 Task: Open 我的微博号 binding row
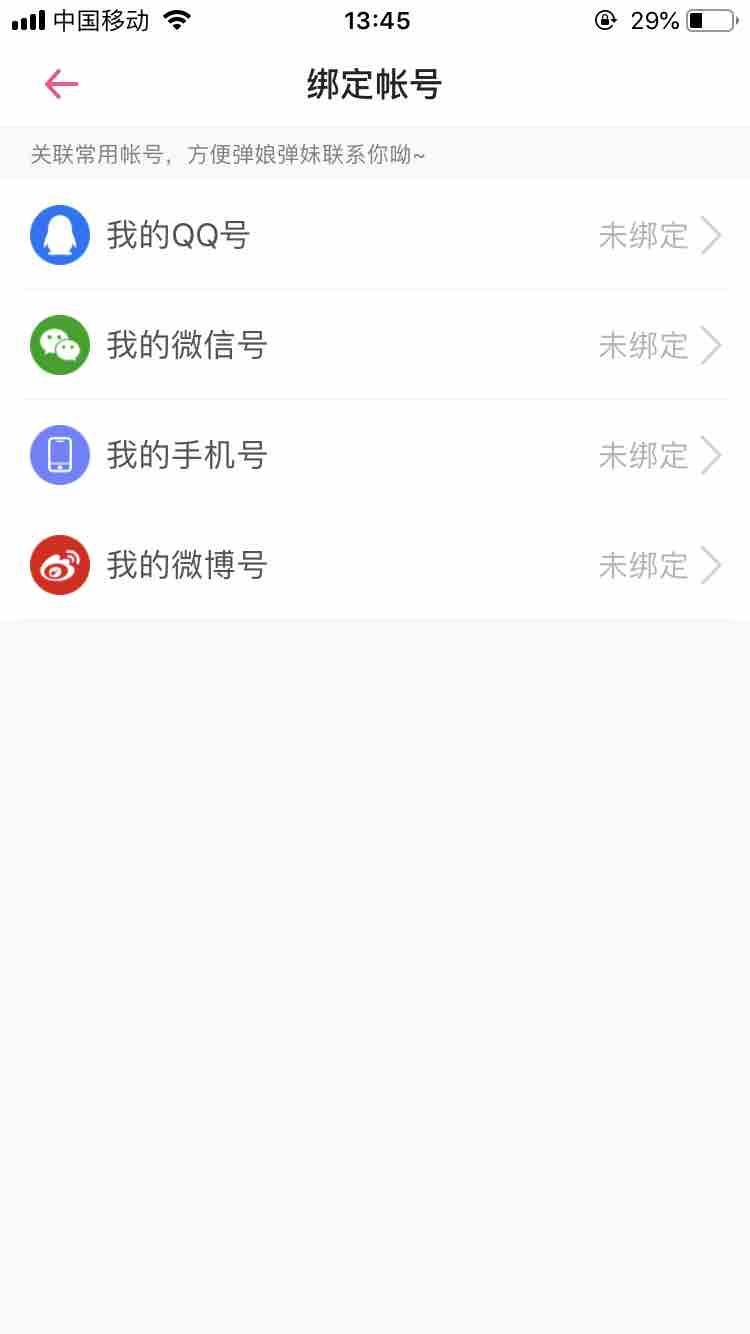pyautogui.click(x=375, y=565)
